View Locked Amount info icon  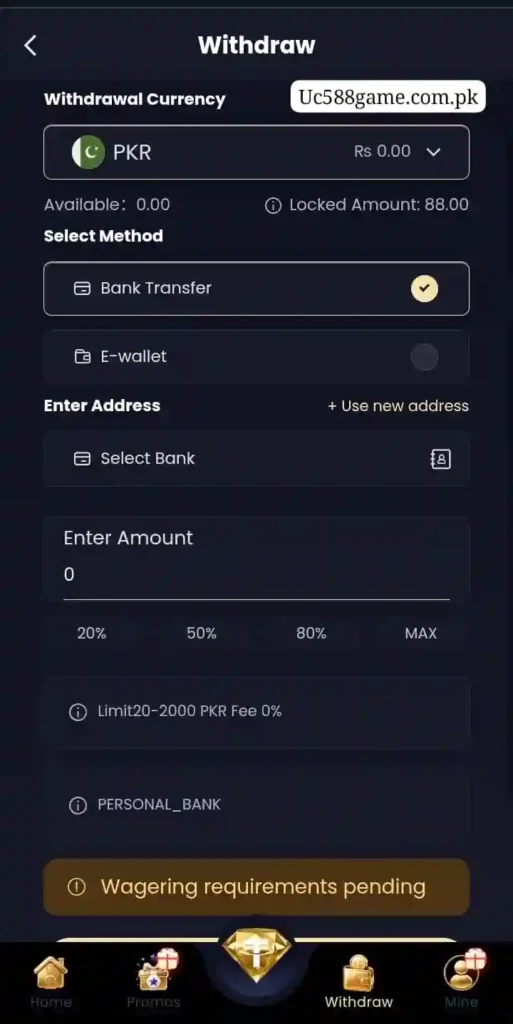(273, 205)
